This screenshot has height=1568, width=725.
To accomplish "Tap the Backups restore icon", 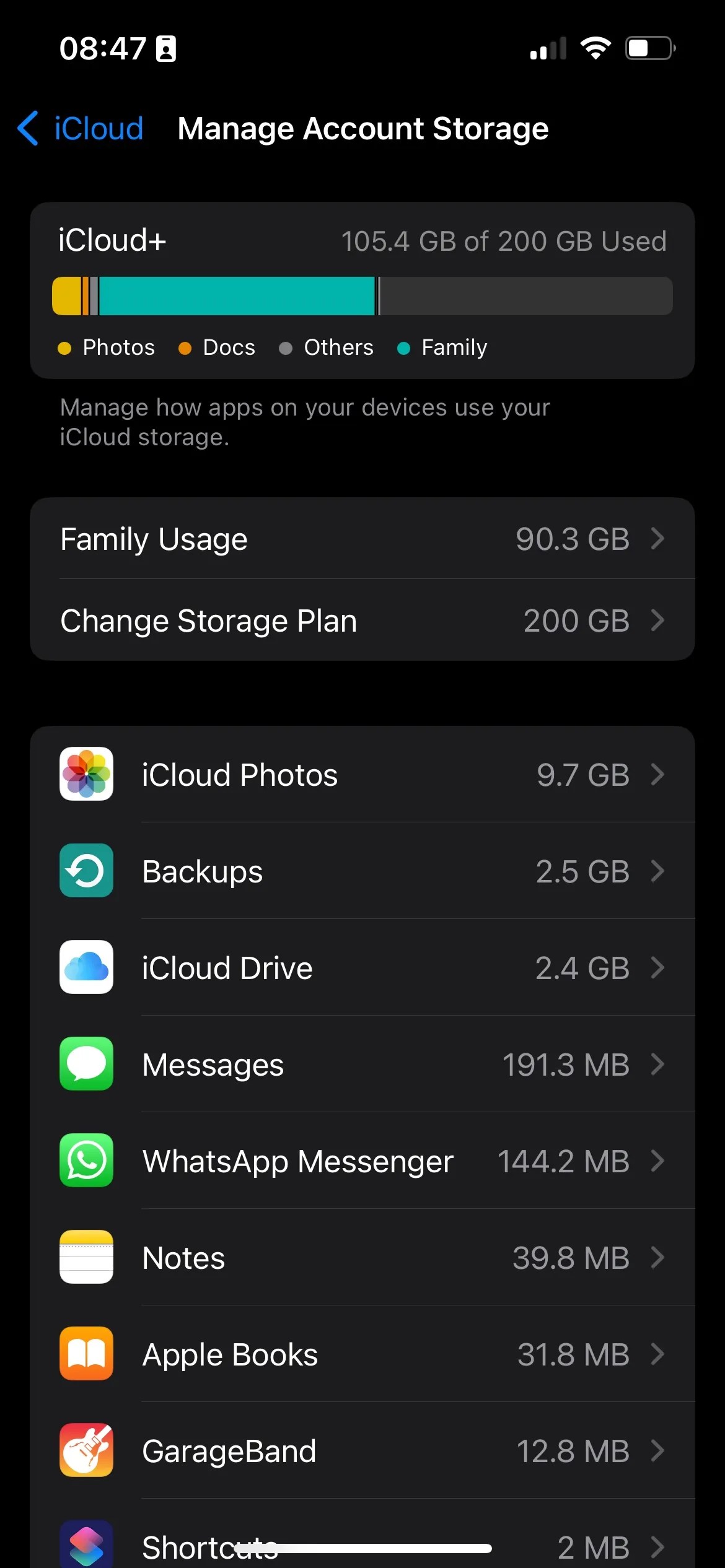I will [86, 871].
